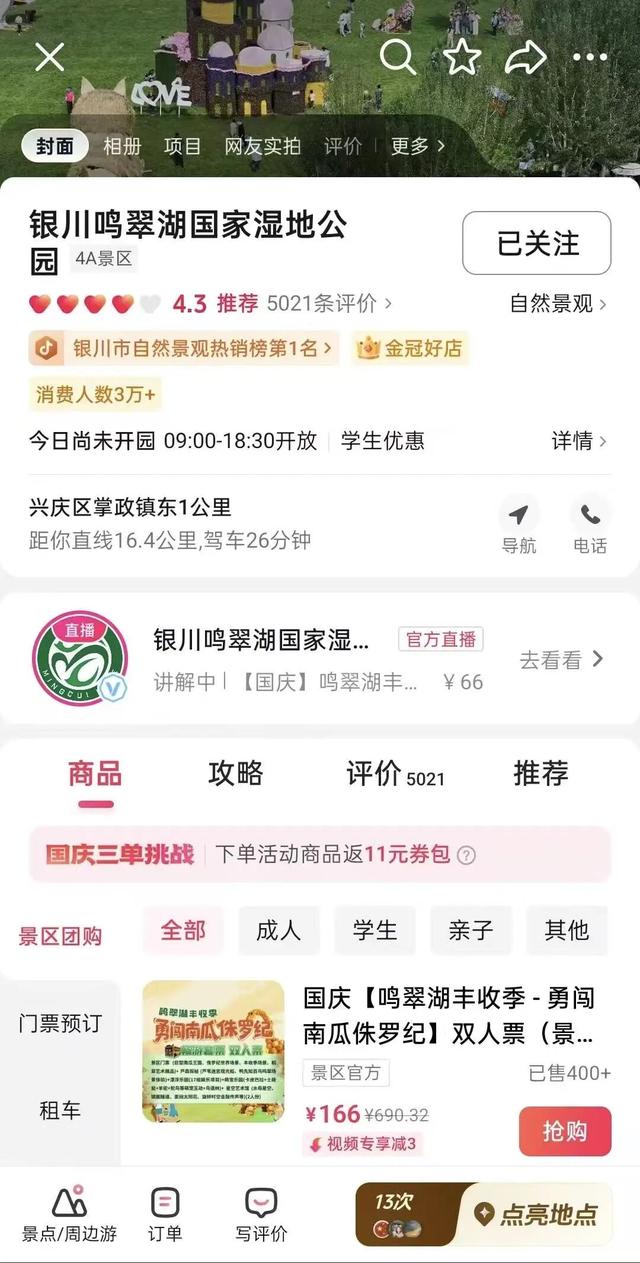Go watch the official livestream 去看看
Image resolution: width=640 pixels, height=1263 pixels.
[561, 659]
